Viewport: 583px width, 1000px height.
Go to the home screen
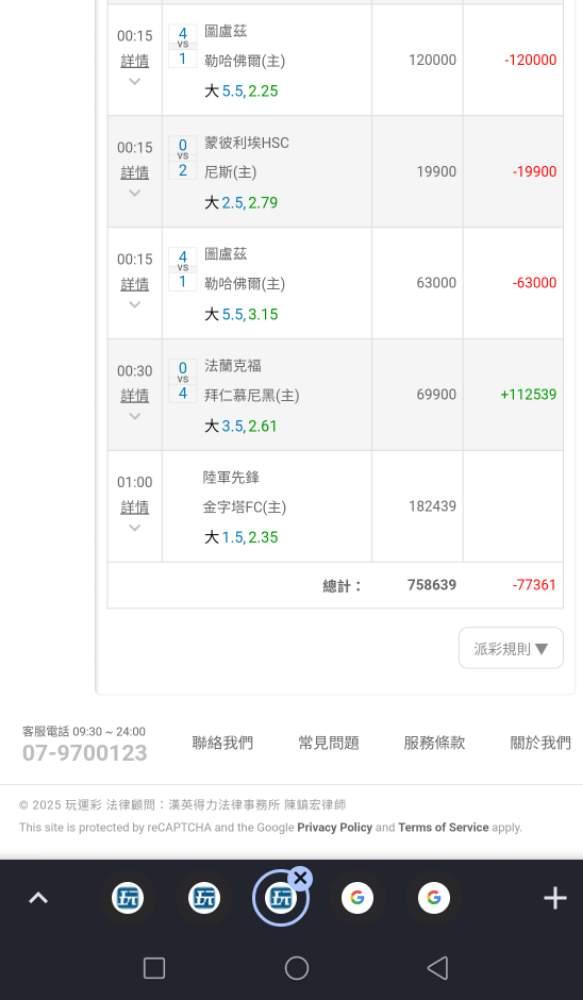[297, 968]
